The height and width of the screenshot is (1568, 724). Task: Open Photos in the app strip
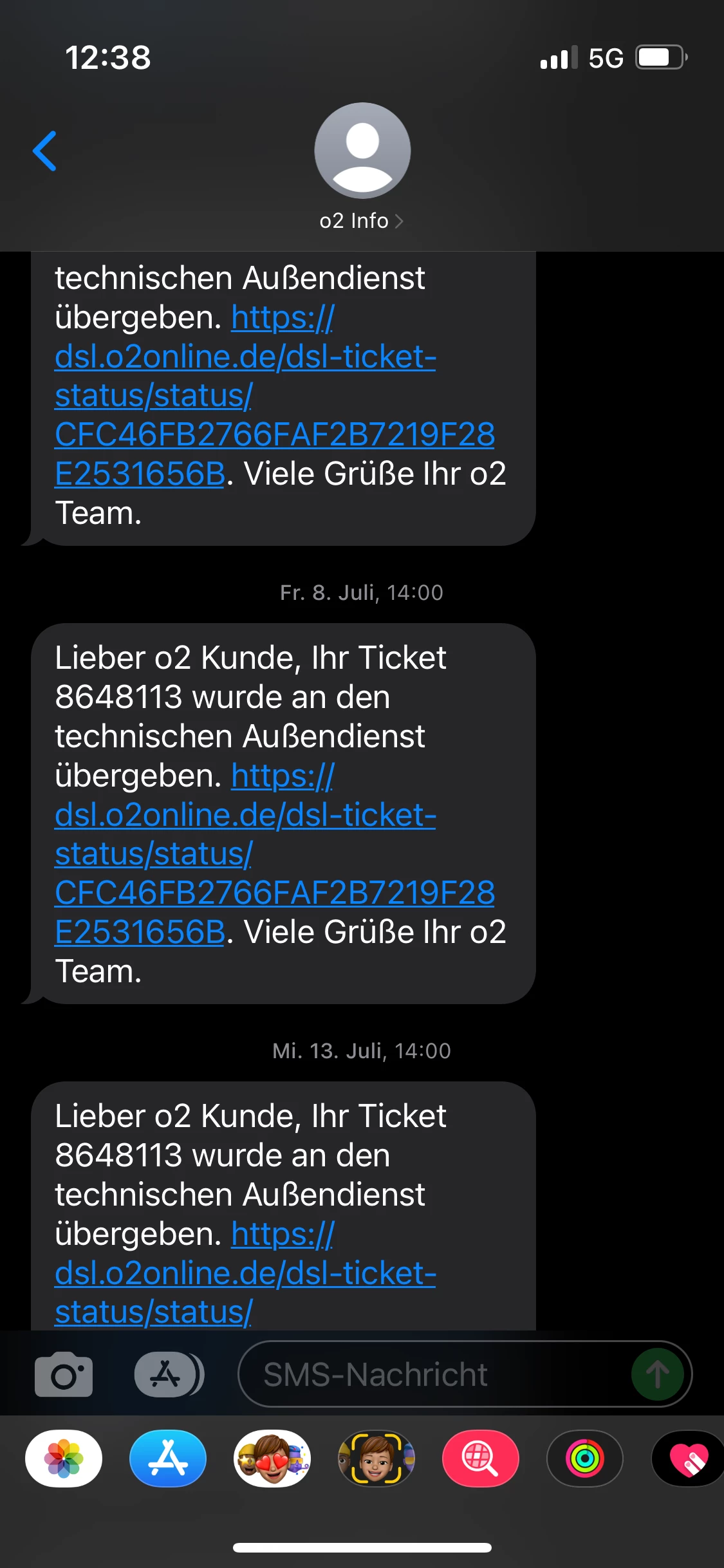tap(64, 1459)
